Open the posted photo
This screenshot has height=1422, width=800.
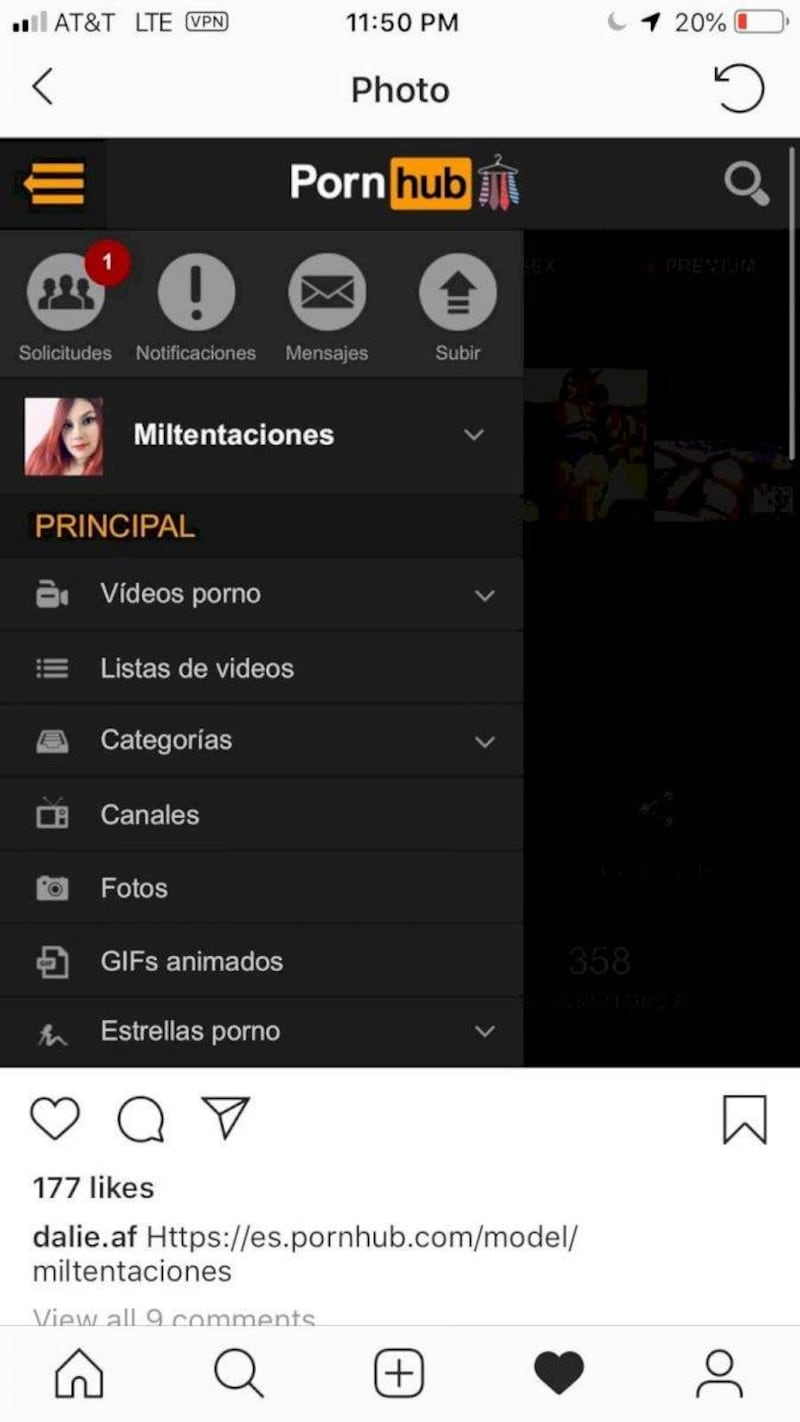[400, 602]
